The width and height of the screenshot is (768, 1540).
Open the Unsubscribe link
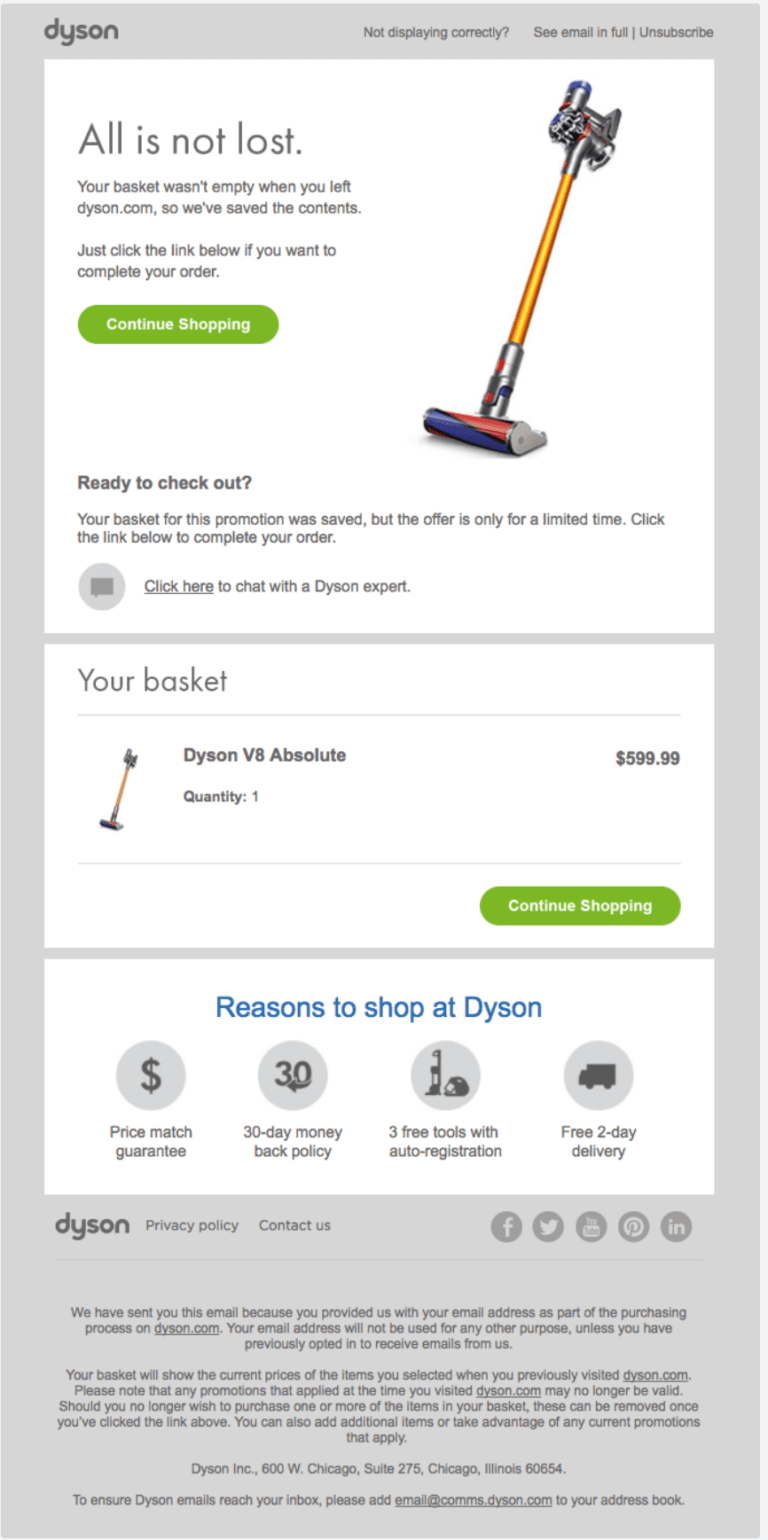coord(676,32)
